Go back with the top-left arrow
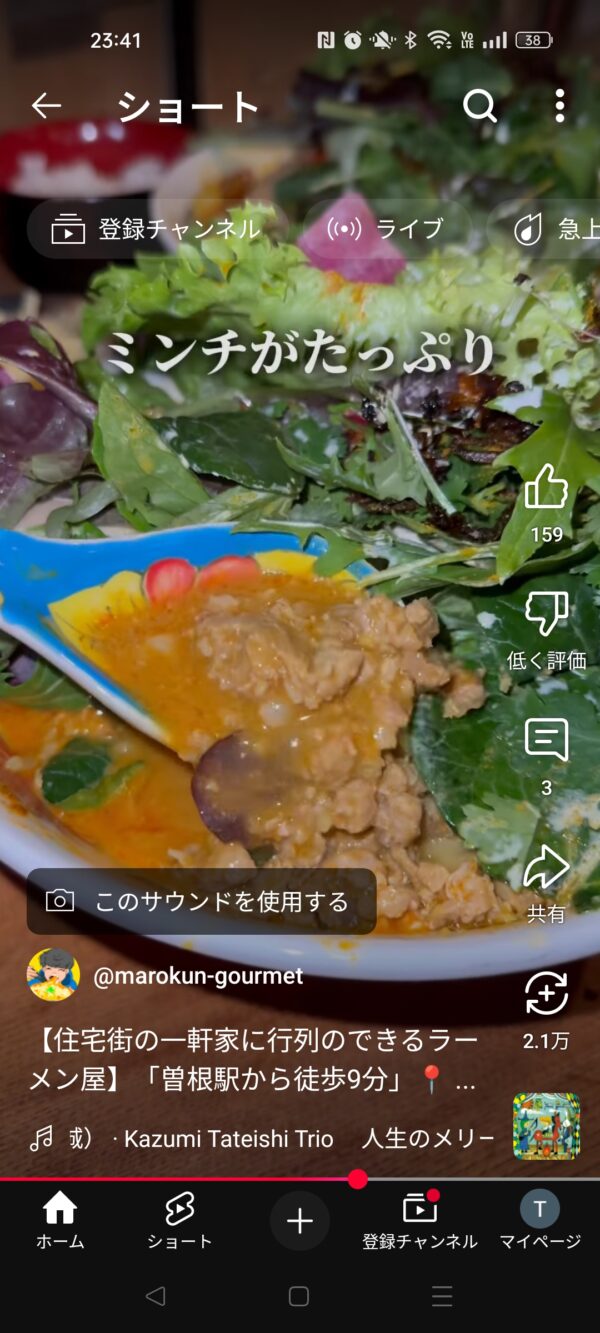Screen dimensions: 600x1333 46,106
